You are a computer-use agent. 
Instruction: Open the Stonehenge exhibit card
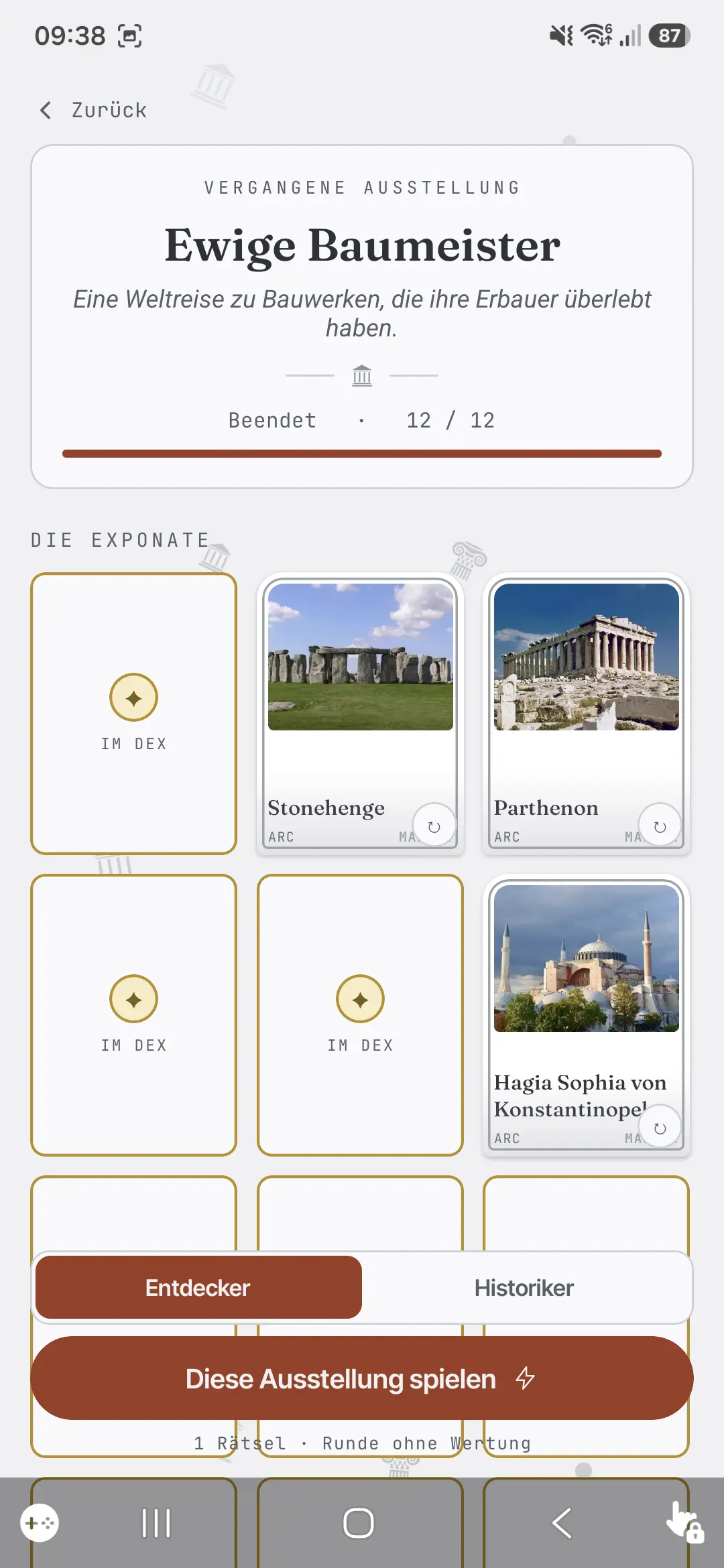tap(361, 714)
